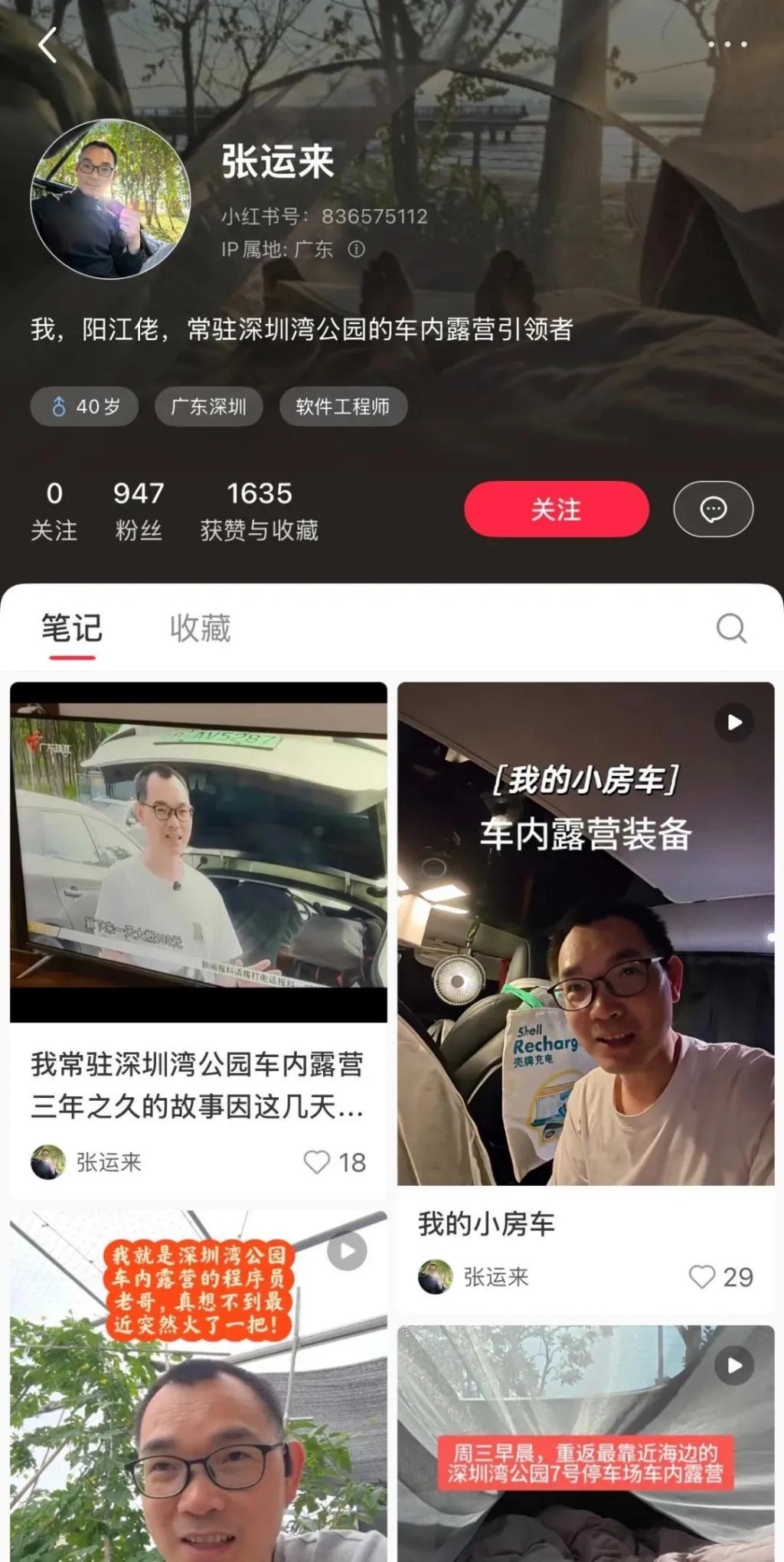Viewport: 784px width, 1562px height.
Task: Tap the info icon beside IP属地
Action: coord(356,249)
